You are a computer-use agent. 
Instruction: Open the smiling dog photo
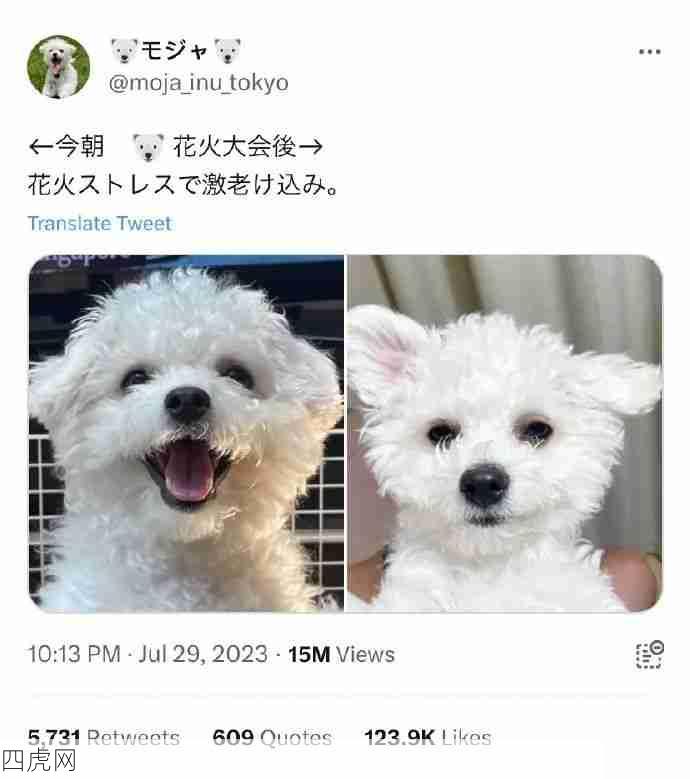[186, 433]
